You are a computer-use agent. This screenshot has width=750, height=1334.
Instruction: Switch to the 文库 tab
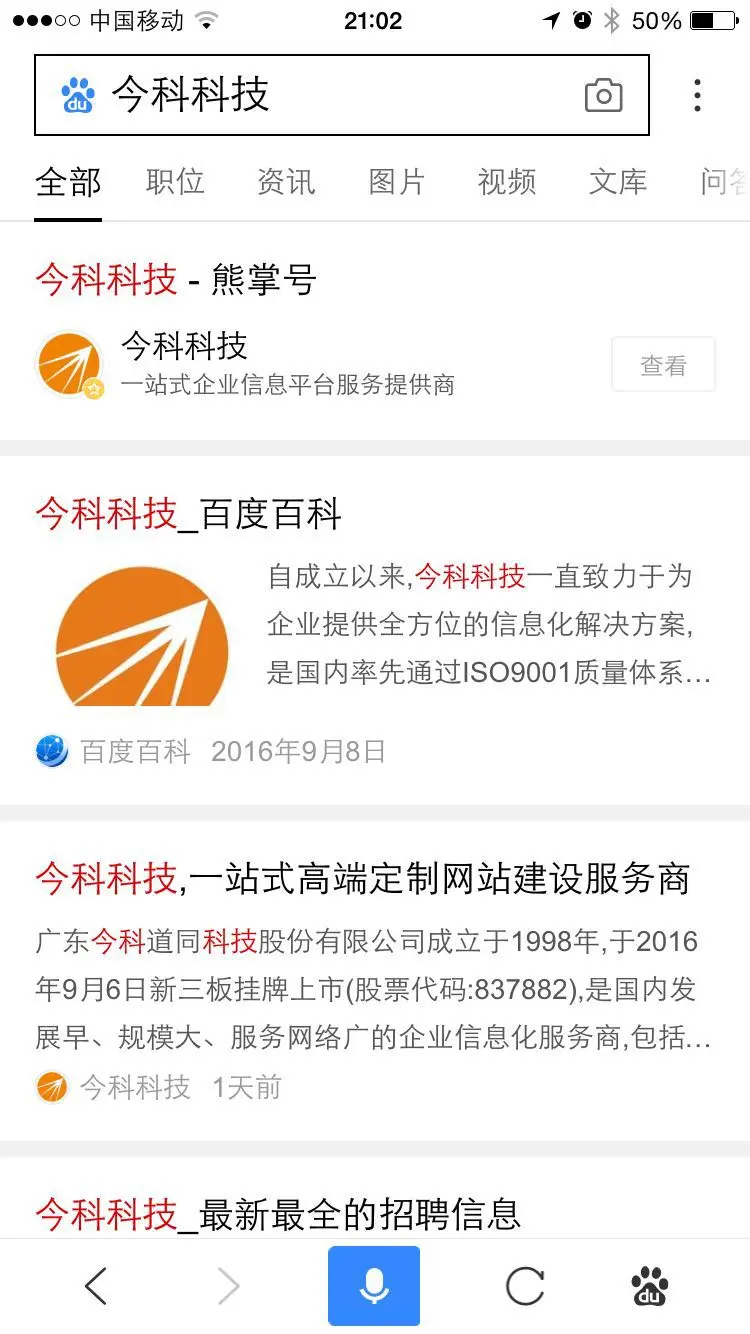click(x=618, y=182)
